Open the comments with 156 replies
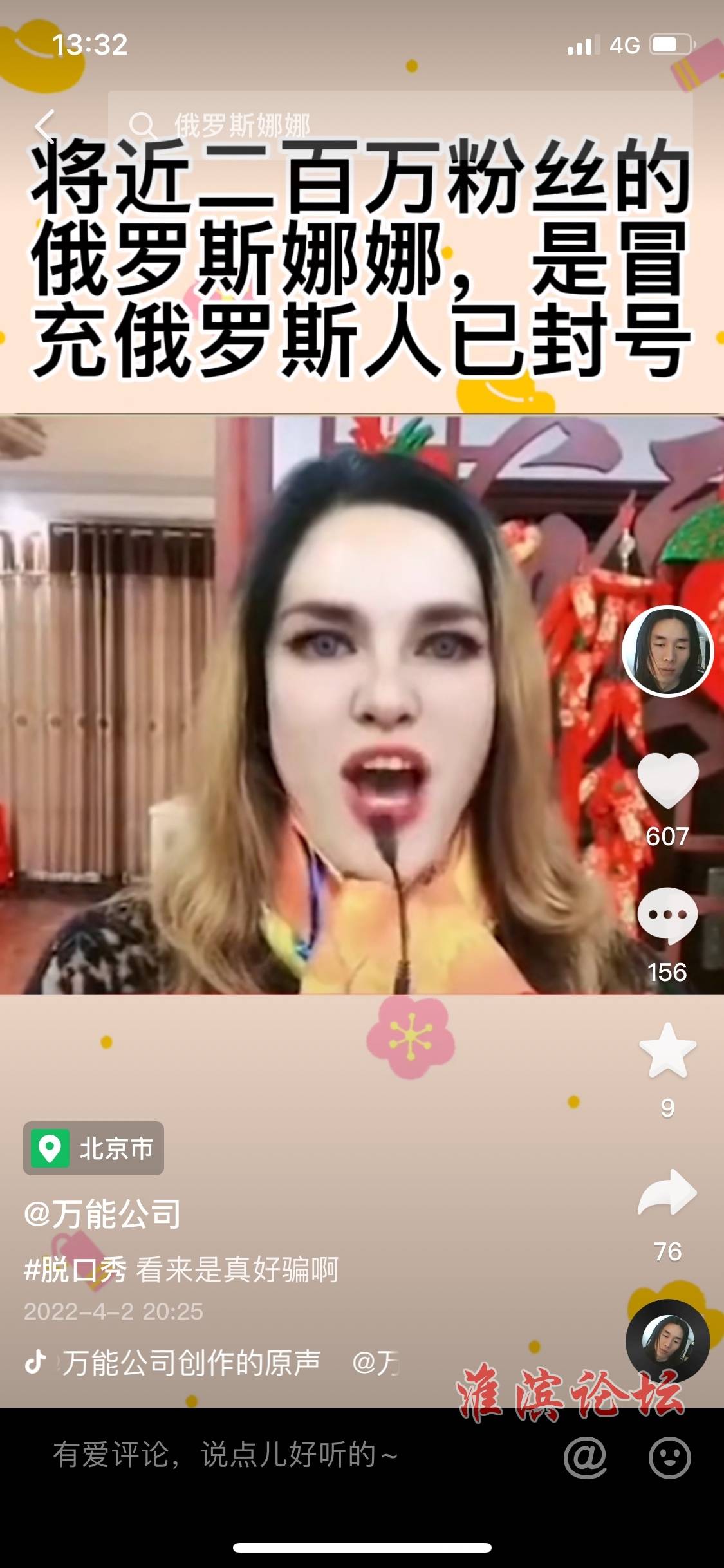Viewport: 724px width, 1568px height. 667,916
